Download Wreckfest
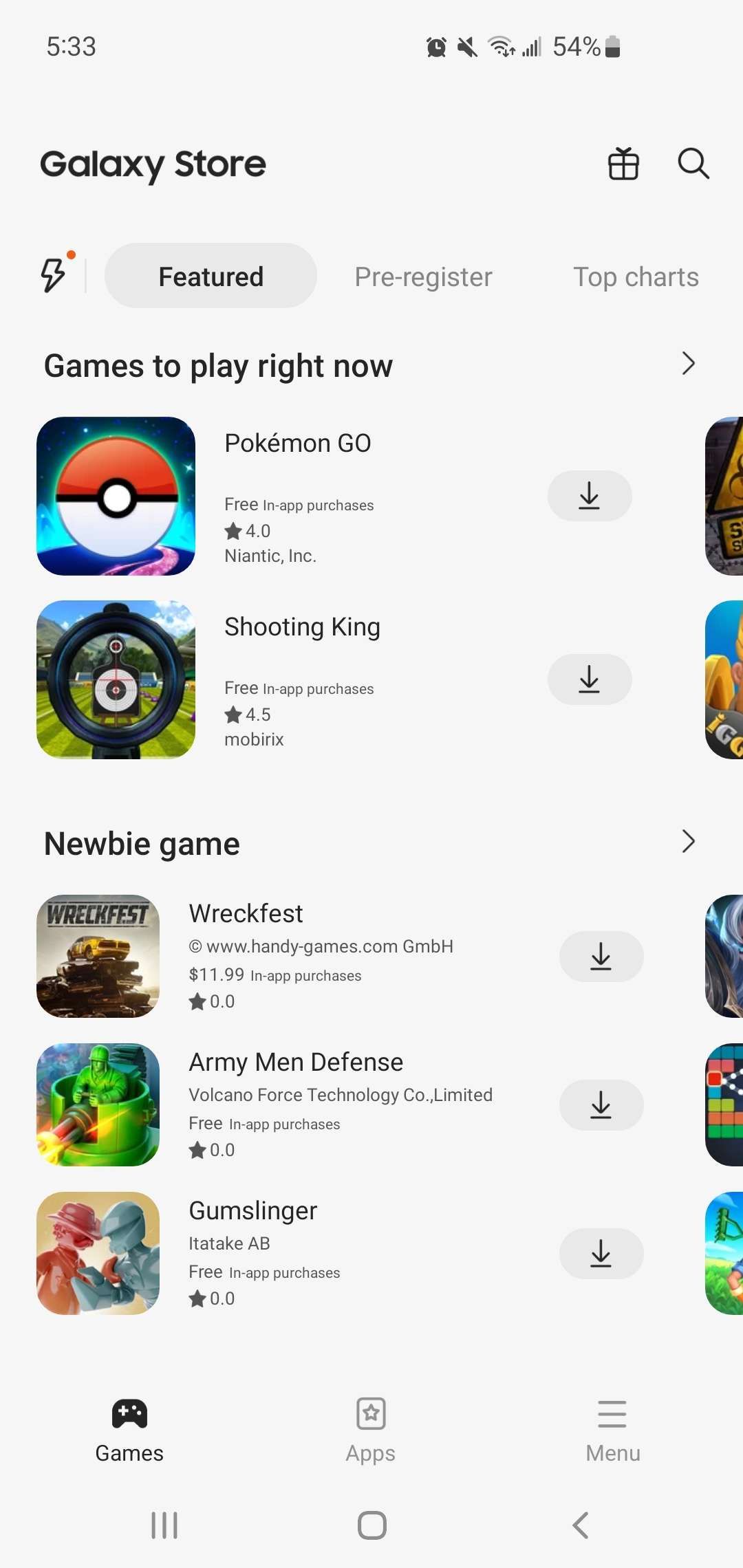The image size is (743, 1568). [x=601, y=957]
